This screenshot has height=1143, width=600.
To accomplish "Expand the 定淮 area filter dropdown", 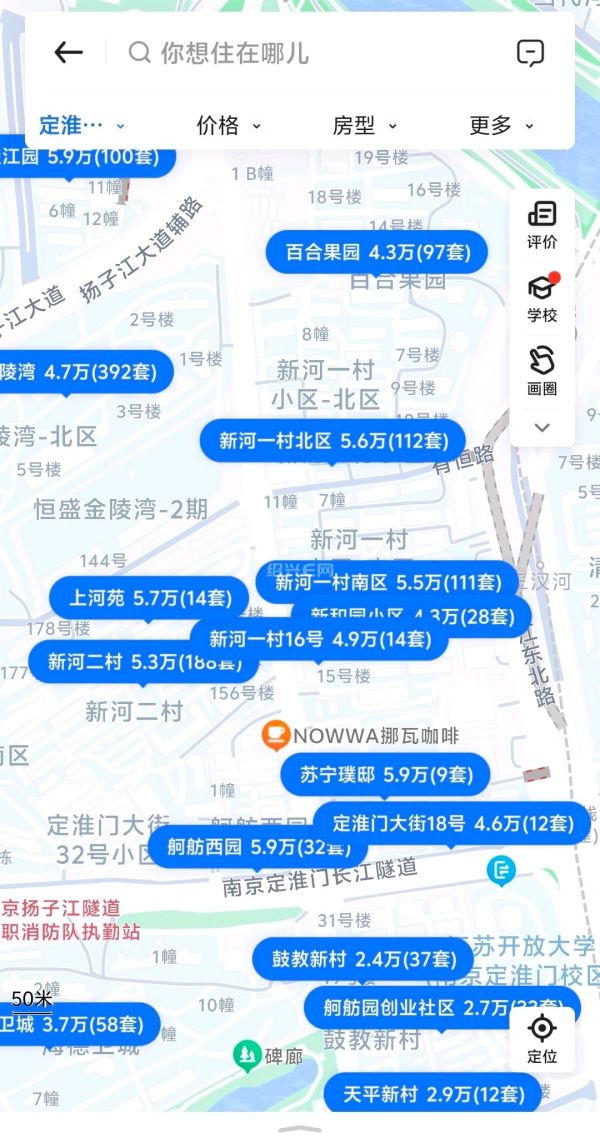I will [x=82, y=125].
